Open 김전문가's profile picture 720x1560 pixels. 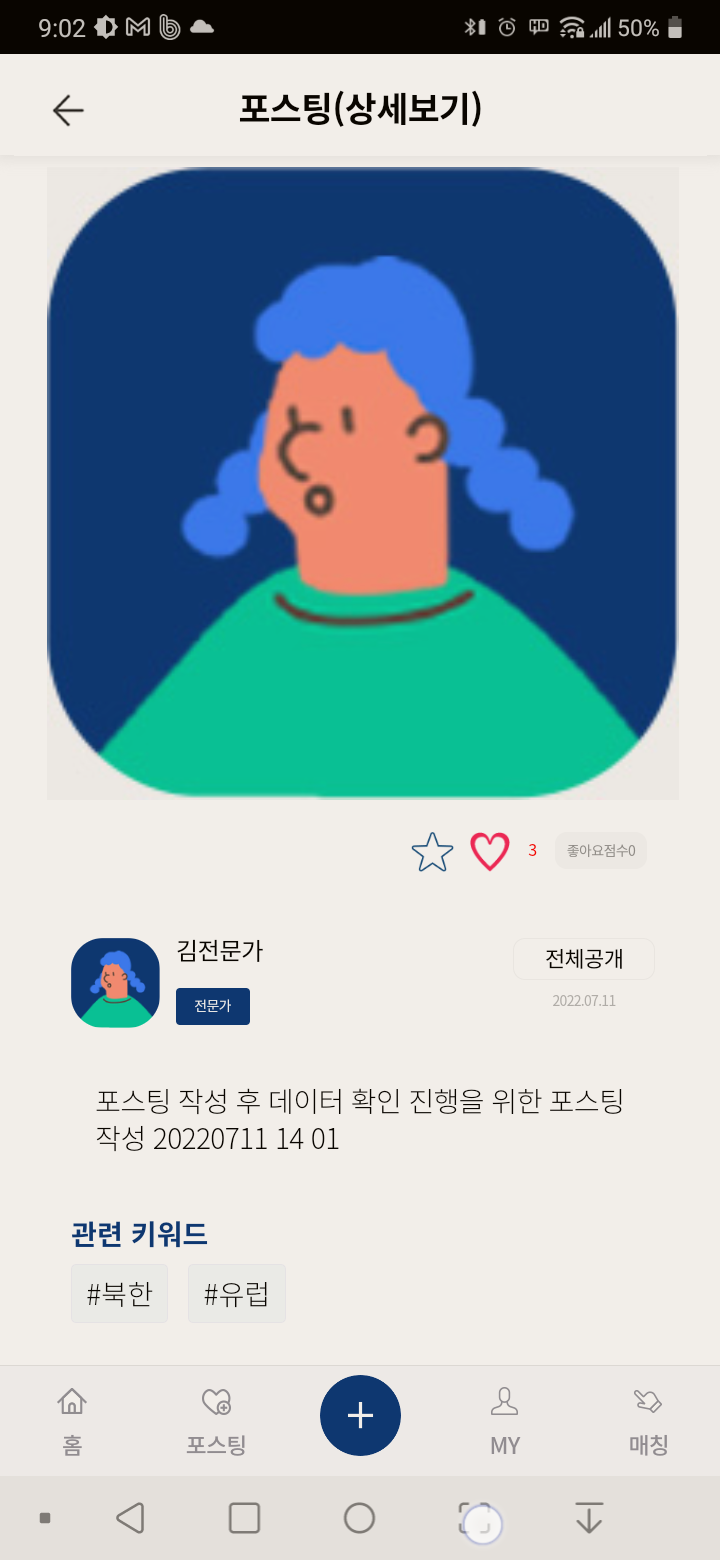(x=115, y=982)
